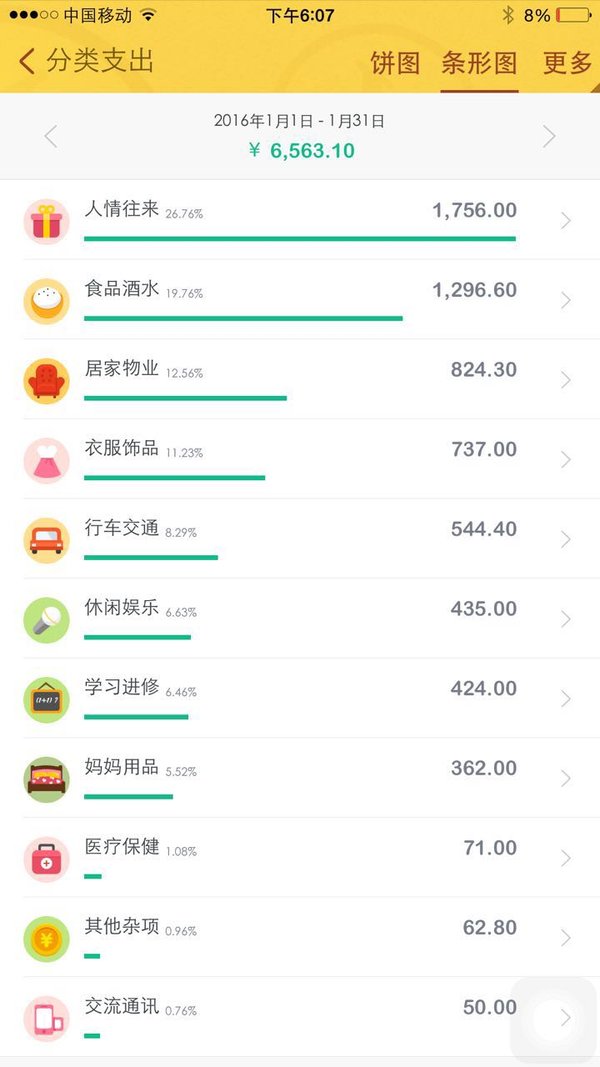Open the 学习进修 category row

click(x=300, y=697)
